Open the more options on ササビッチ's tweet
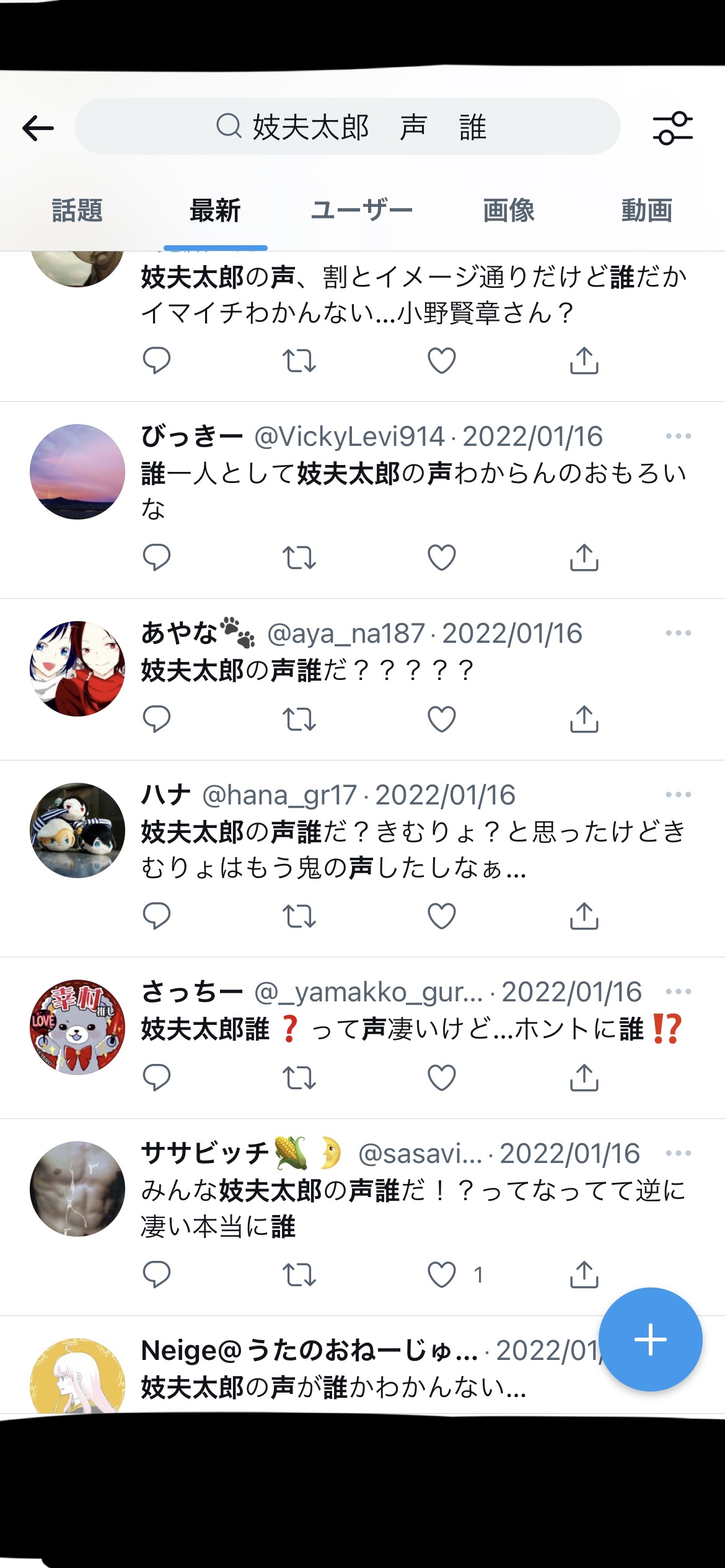 coord(679,1153)
